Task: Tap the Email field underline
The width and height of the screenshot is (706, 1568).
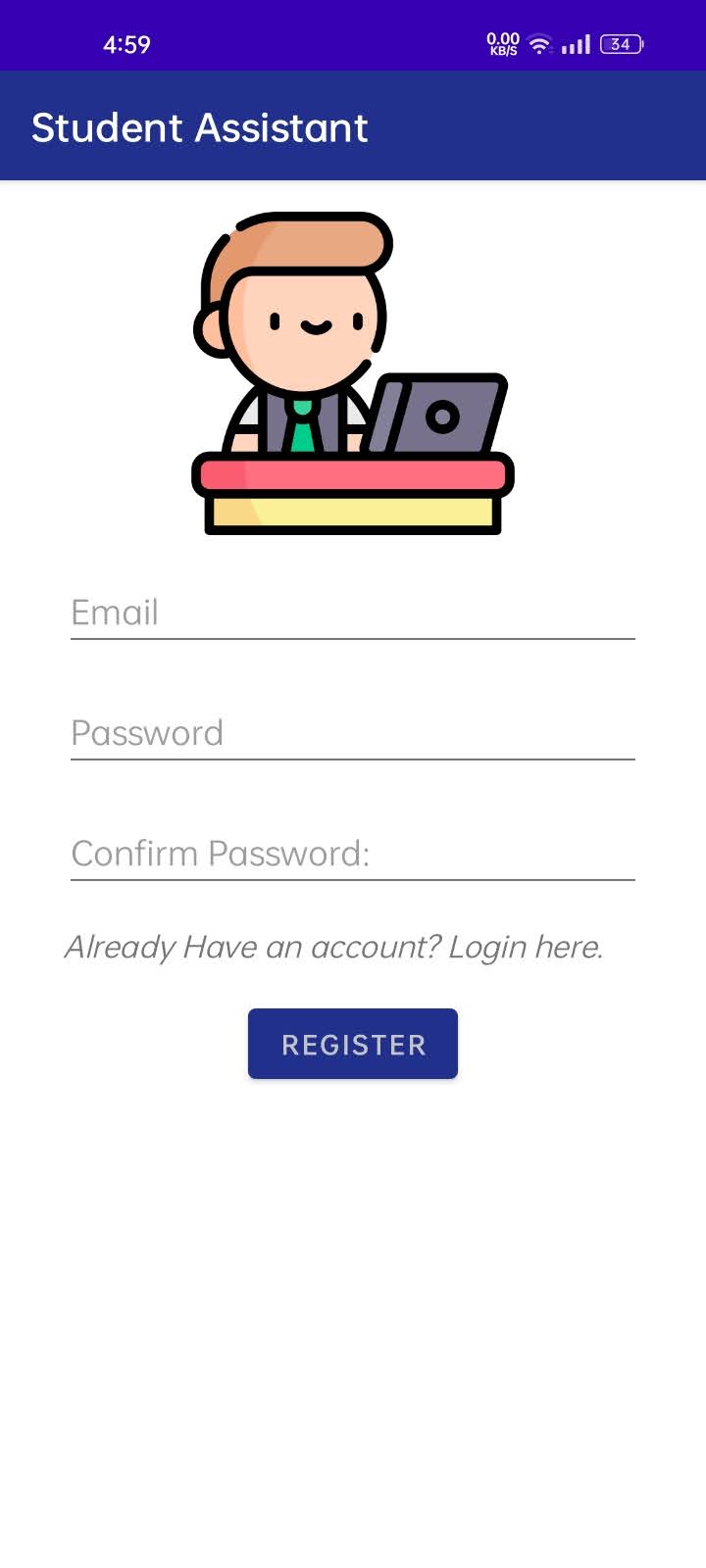Action: [x=353, y=641]
